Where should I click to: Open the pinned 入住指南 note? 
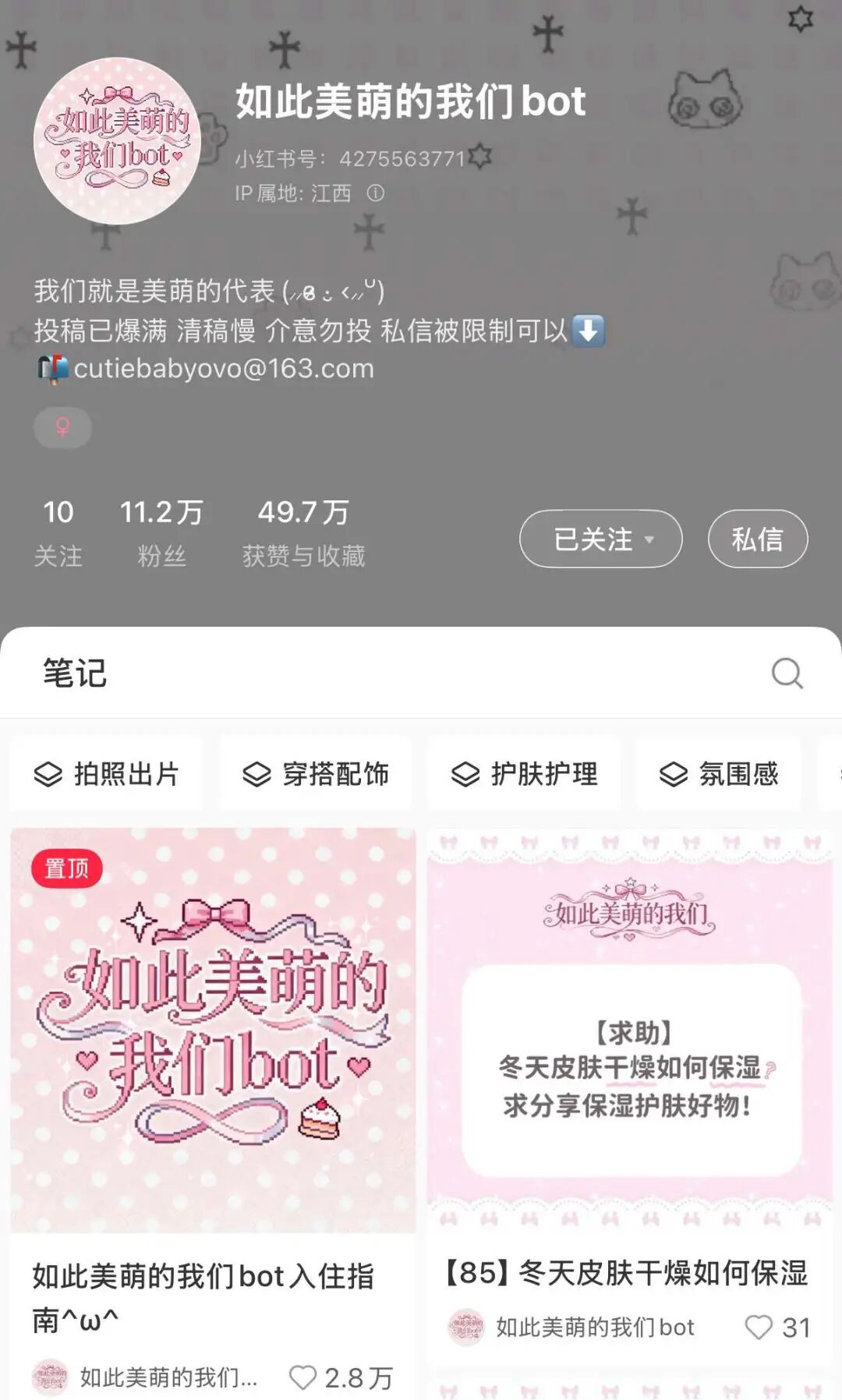[213, 1031]
